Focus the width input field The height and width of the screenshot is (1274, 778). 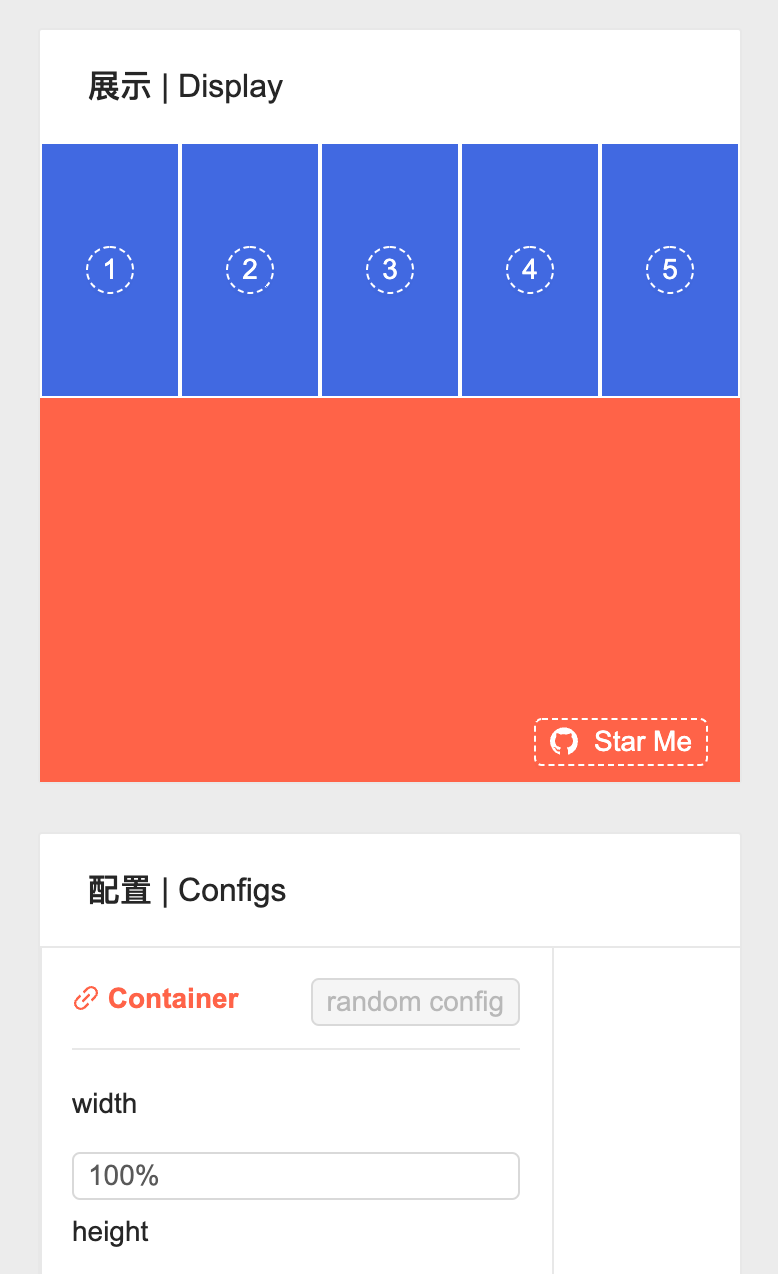coord(296,1176)
